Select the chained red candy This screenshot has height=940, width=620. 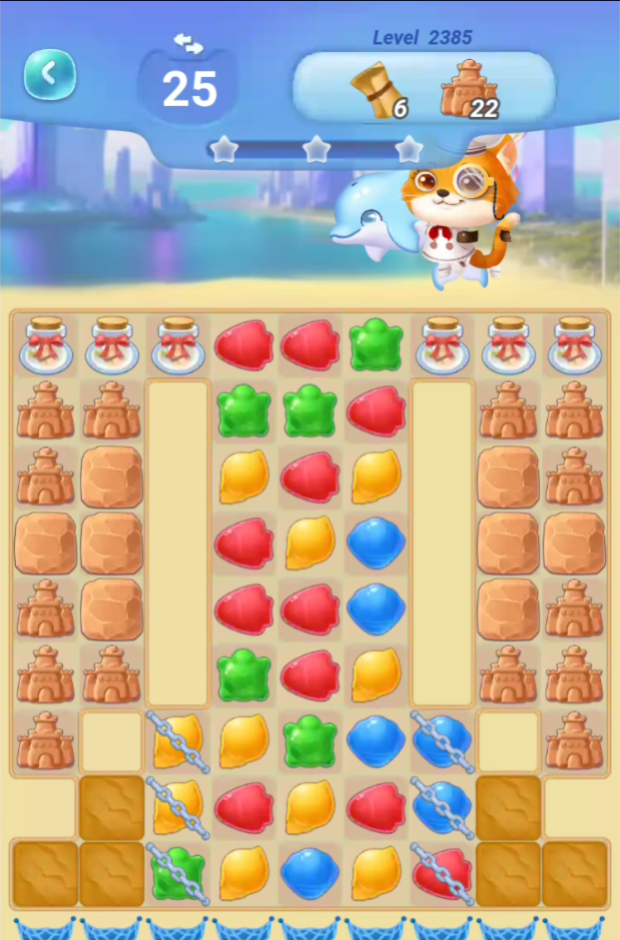pyautogui.click(x=443, y=873)
